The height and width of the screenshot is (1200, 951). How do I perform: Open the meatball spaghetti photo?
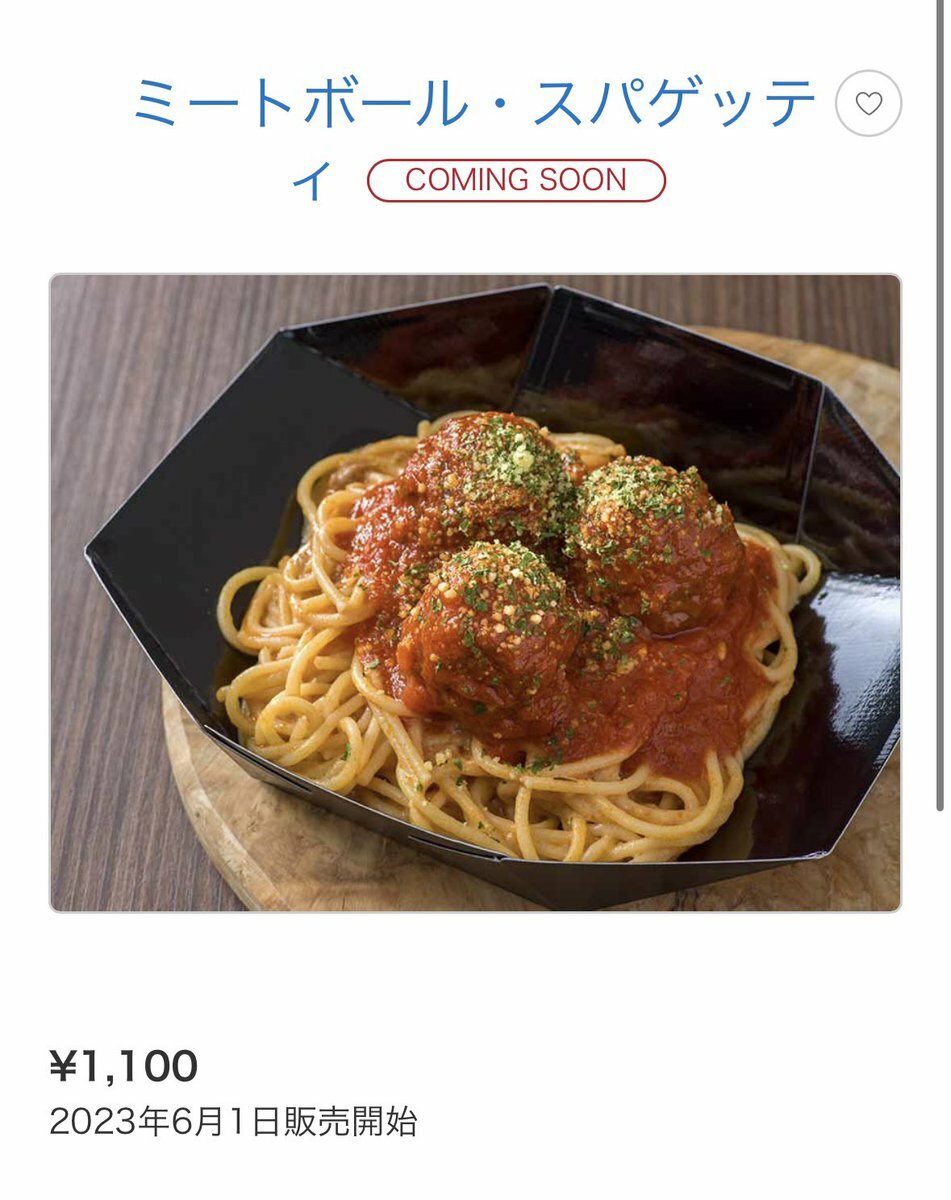click(475, 593)
